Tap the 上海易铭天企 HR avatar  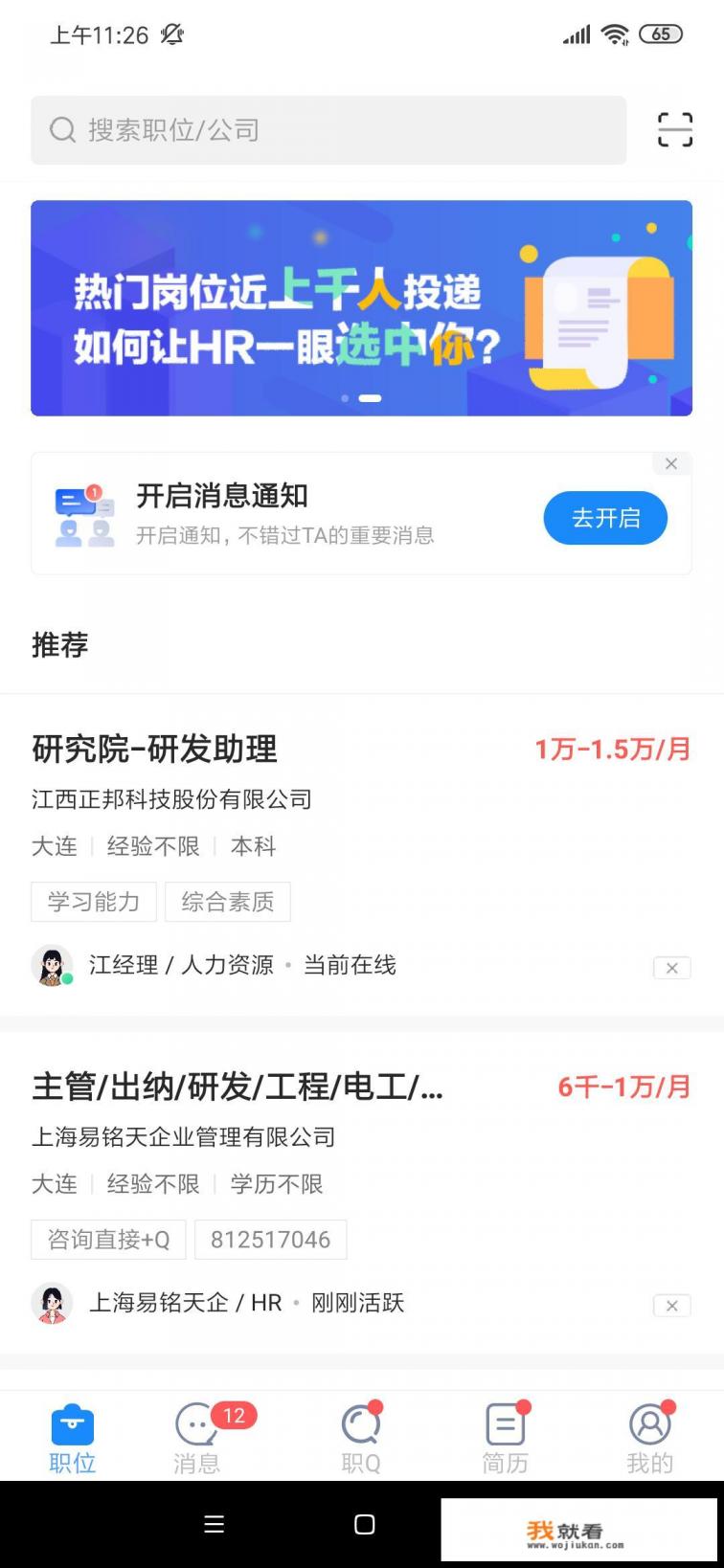pyautogui.click(x=53, y=1303)
